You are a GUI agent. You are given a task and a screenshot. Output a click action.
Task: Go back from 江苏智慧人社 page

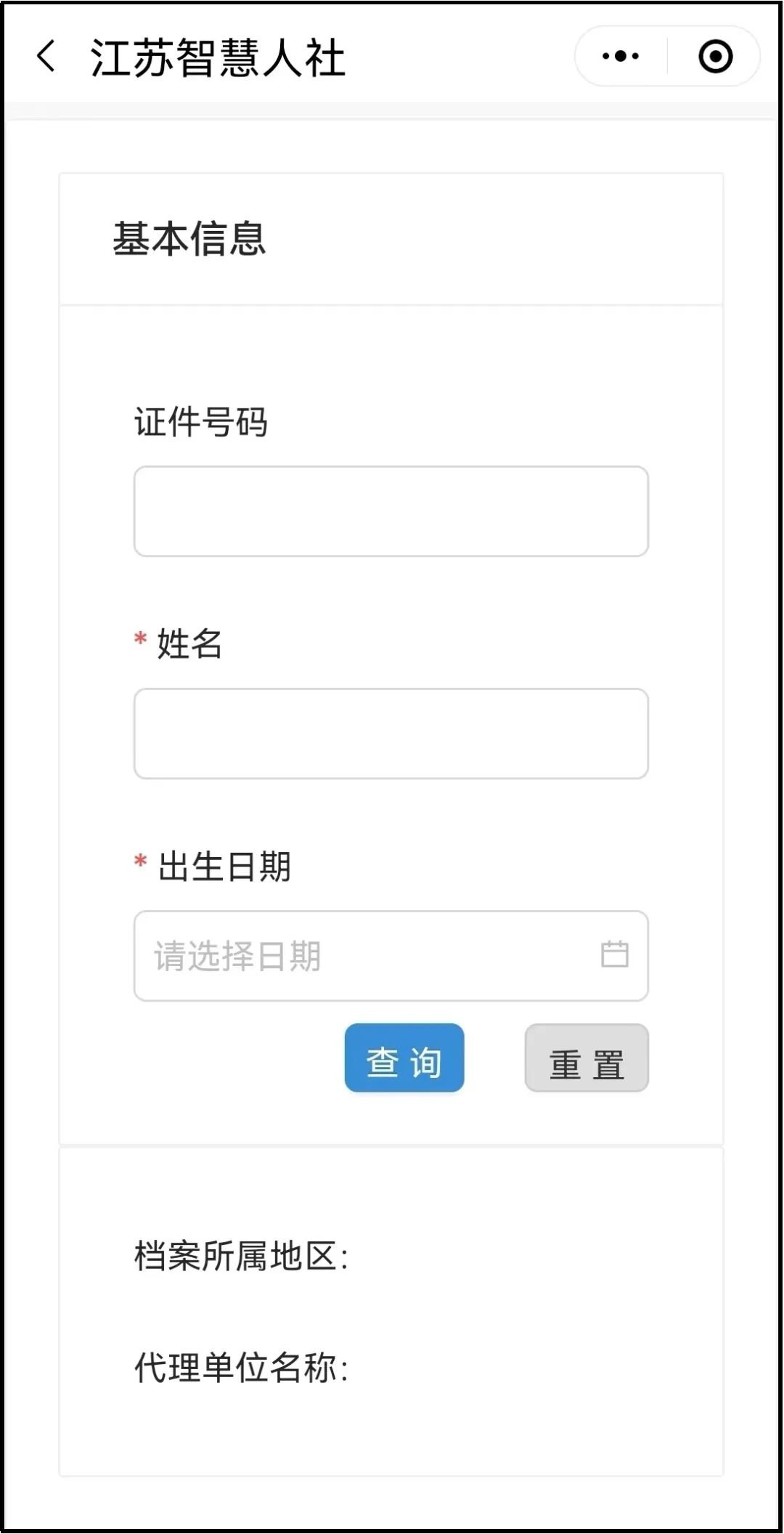(x=46, y=57)
